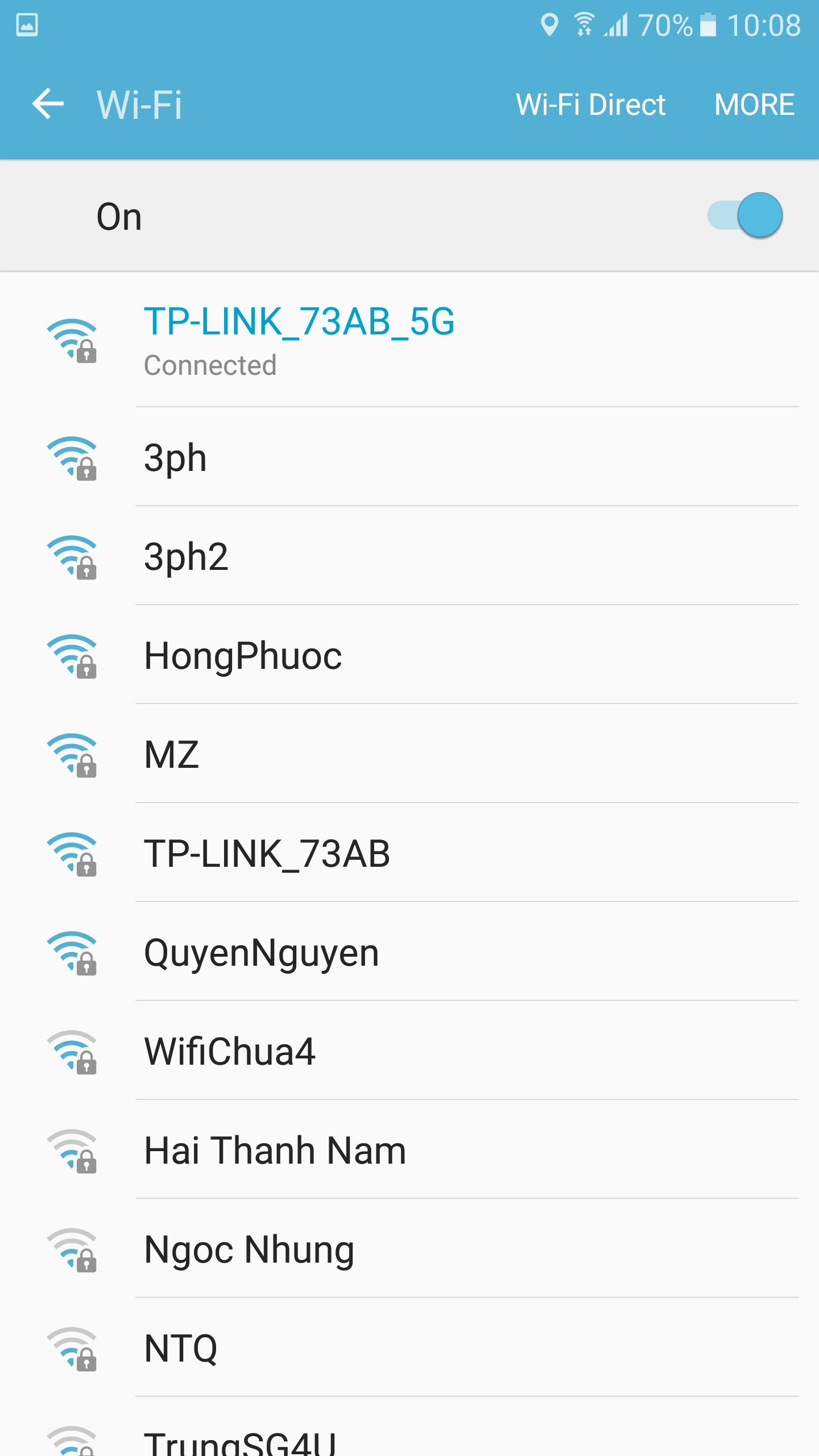Open the MORE menu

(754, 105)
